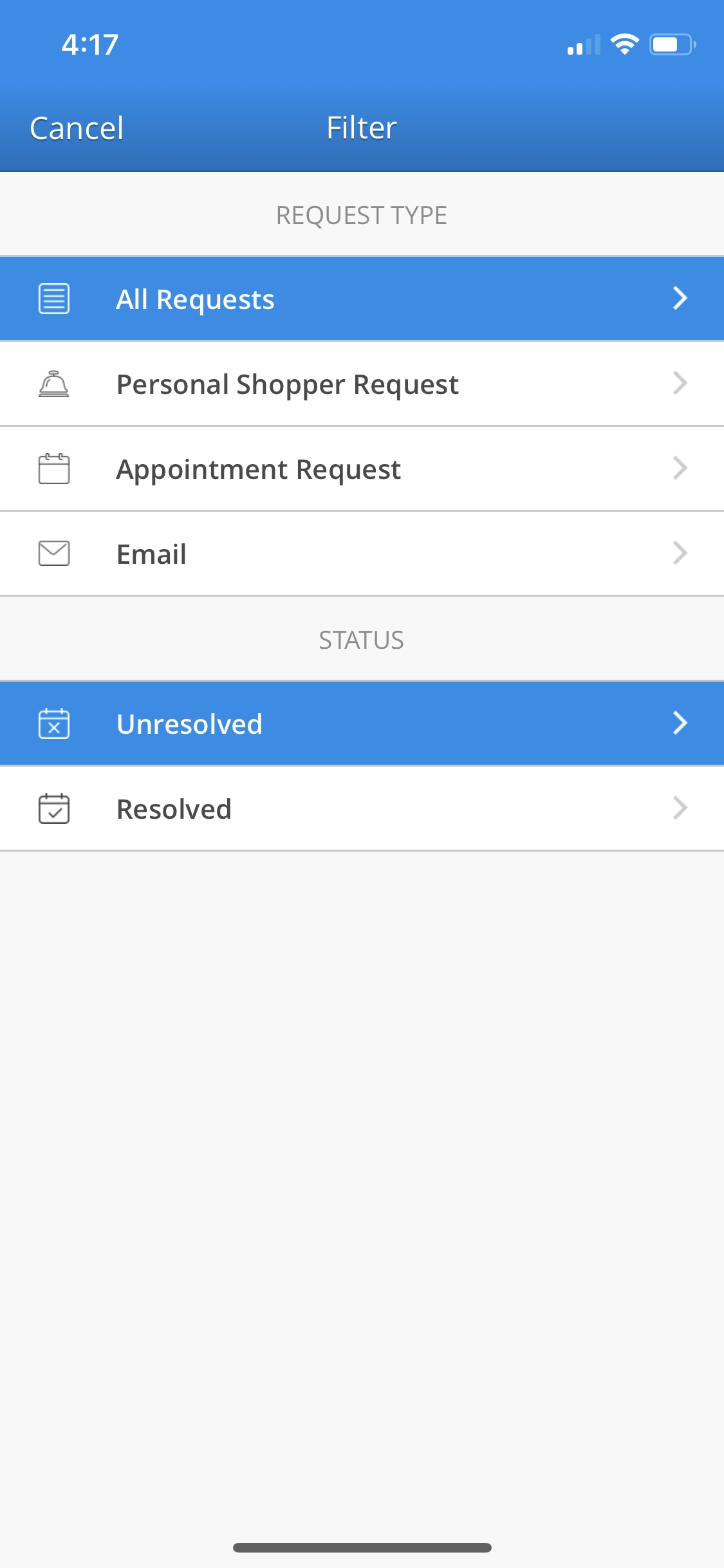Show only Email requests
The image size is (724, 1568).
362,554
